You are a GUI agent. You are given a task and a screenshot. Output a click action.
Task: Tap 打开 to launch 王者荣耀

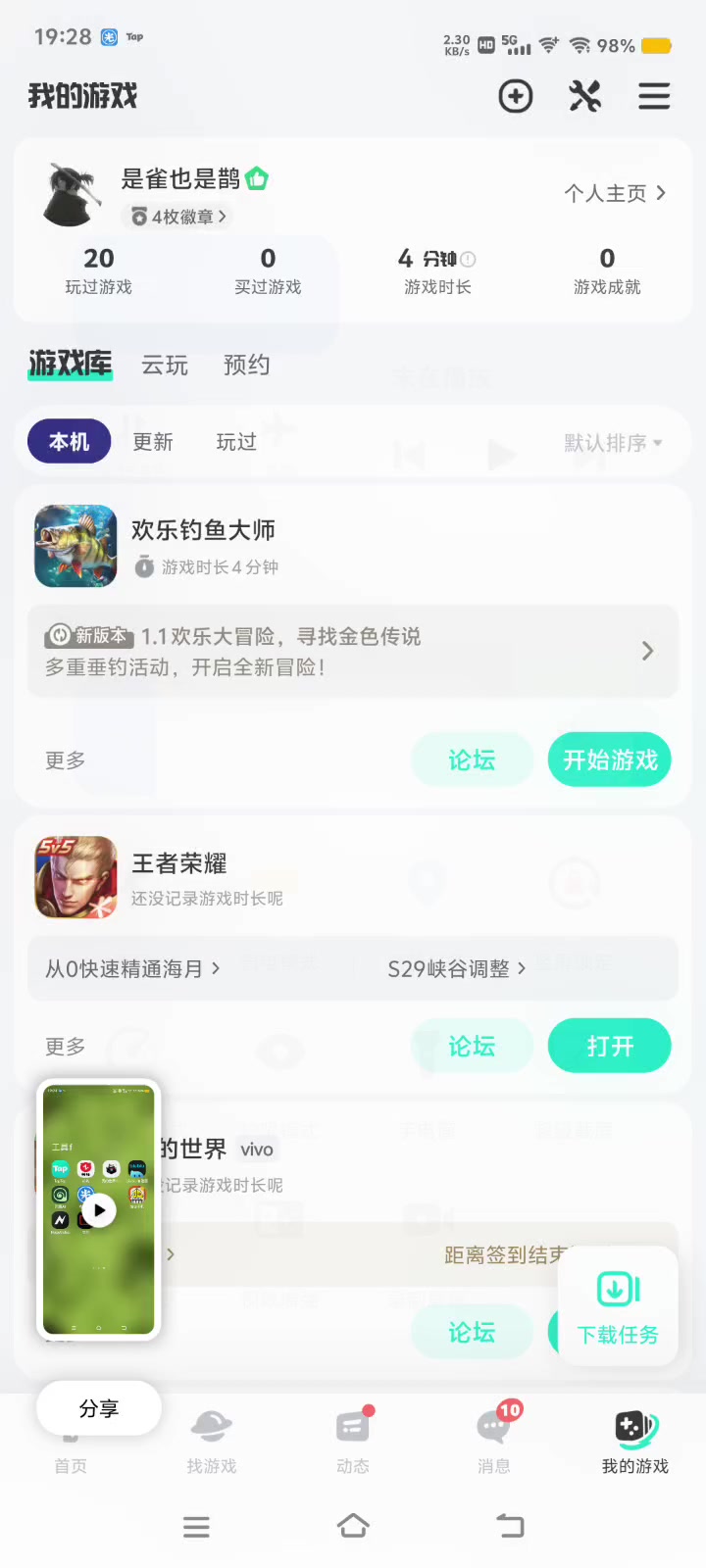610,1046
